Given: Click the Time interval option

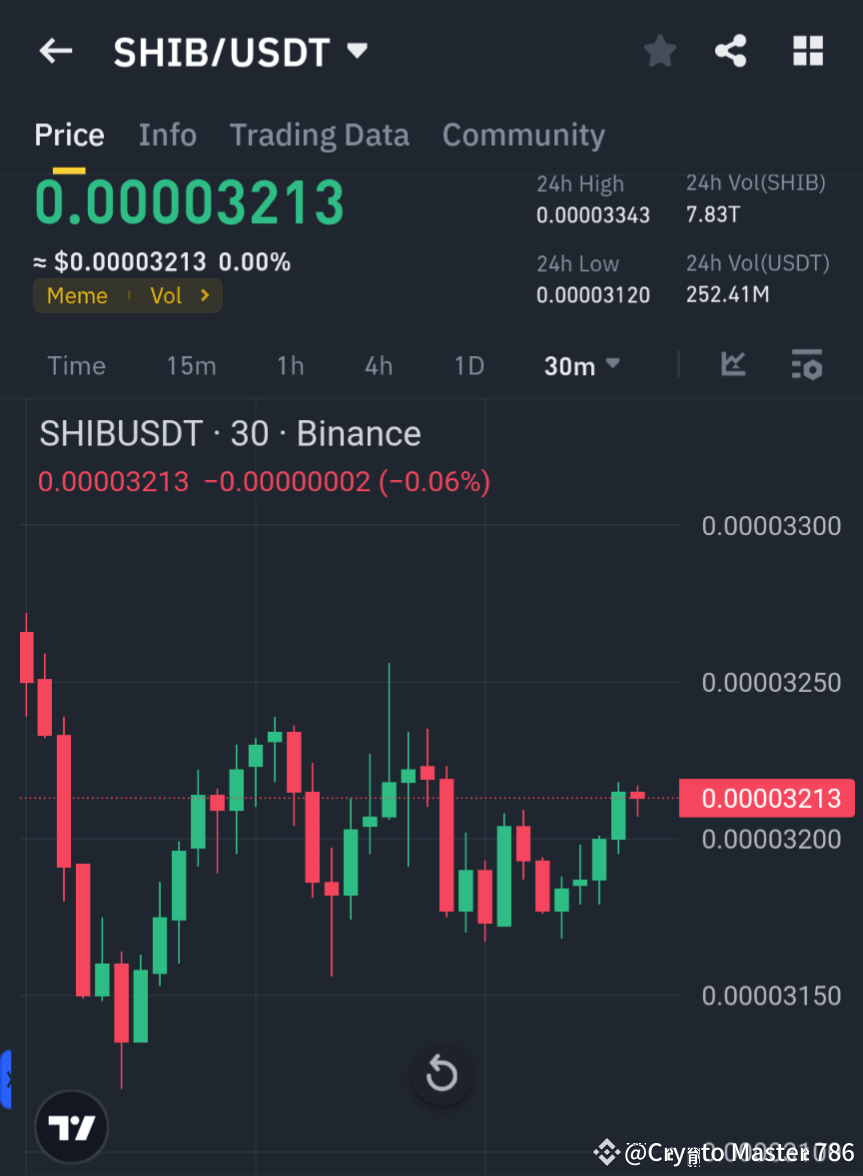Looking at the screenshot, I should coord(77,366).
